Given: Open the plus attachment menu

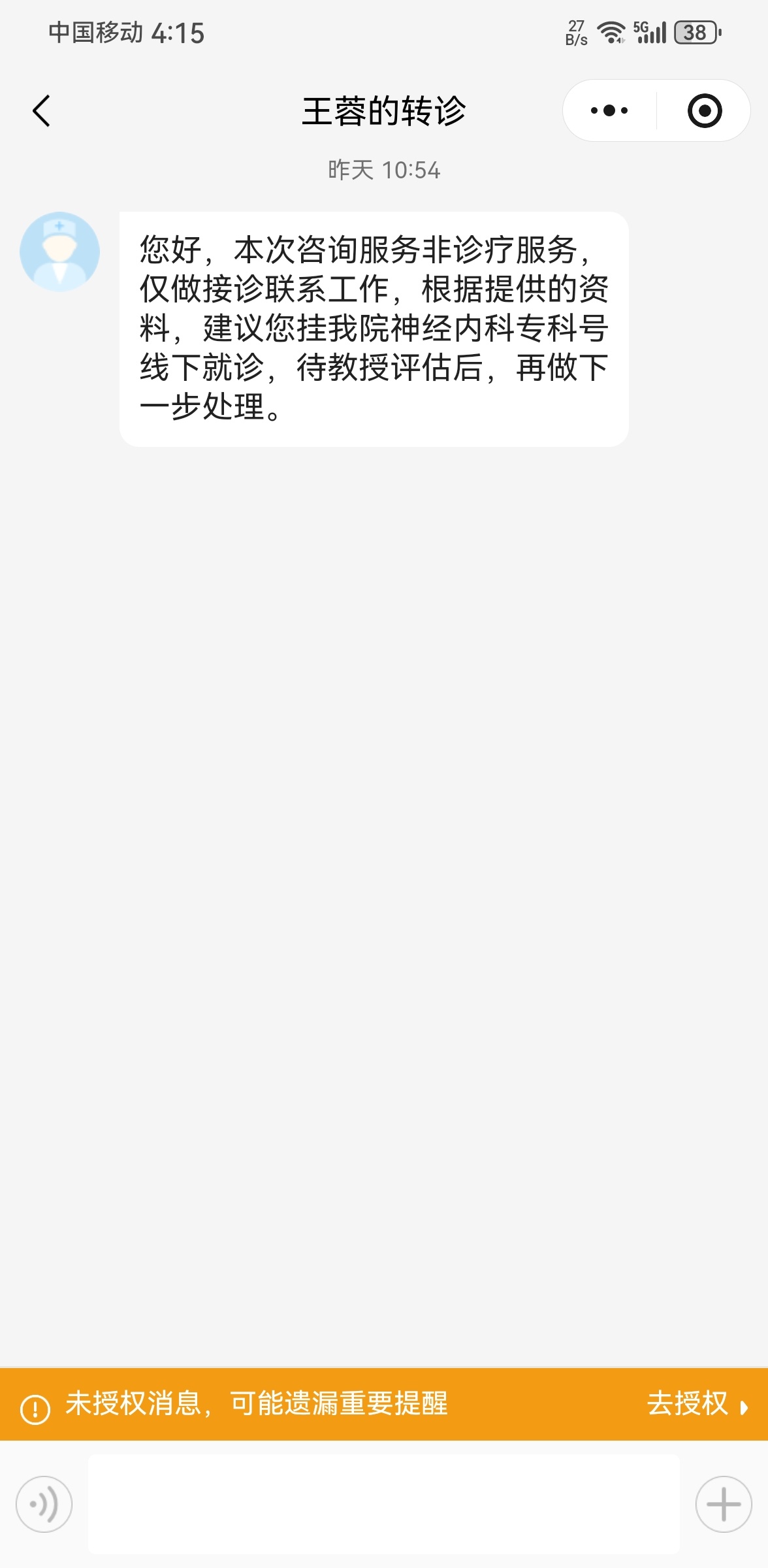Looking at the screenshot, I should 723,1504.
